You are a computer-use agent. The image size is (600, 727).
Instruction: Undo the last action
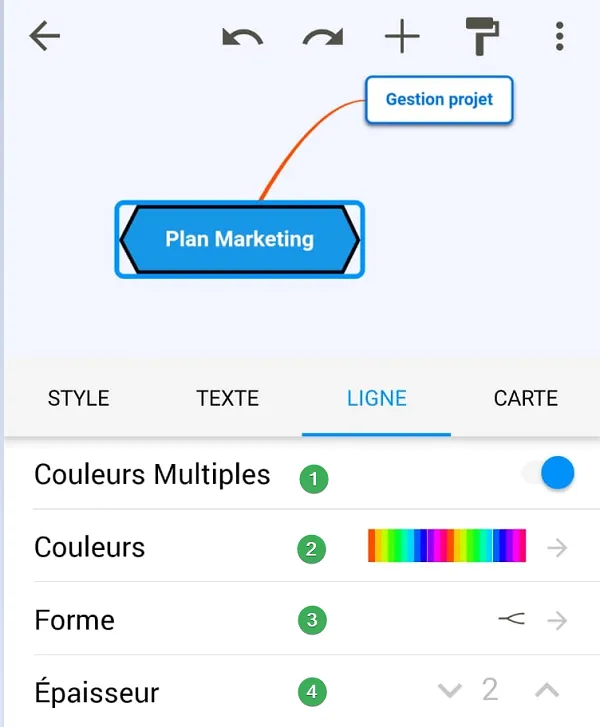[x=242, y=38]
